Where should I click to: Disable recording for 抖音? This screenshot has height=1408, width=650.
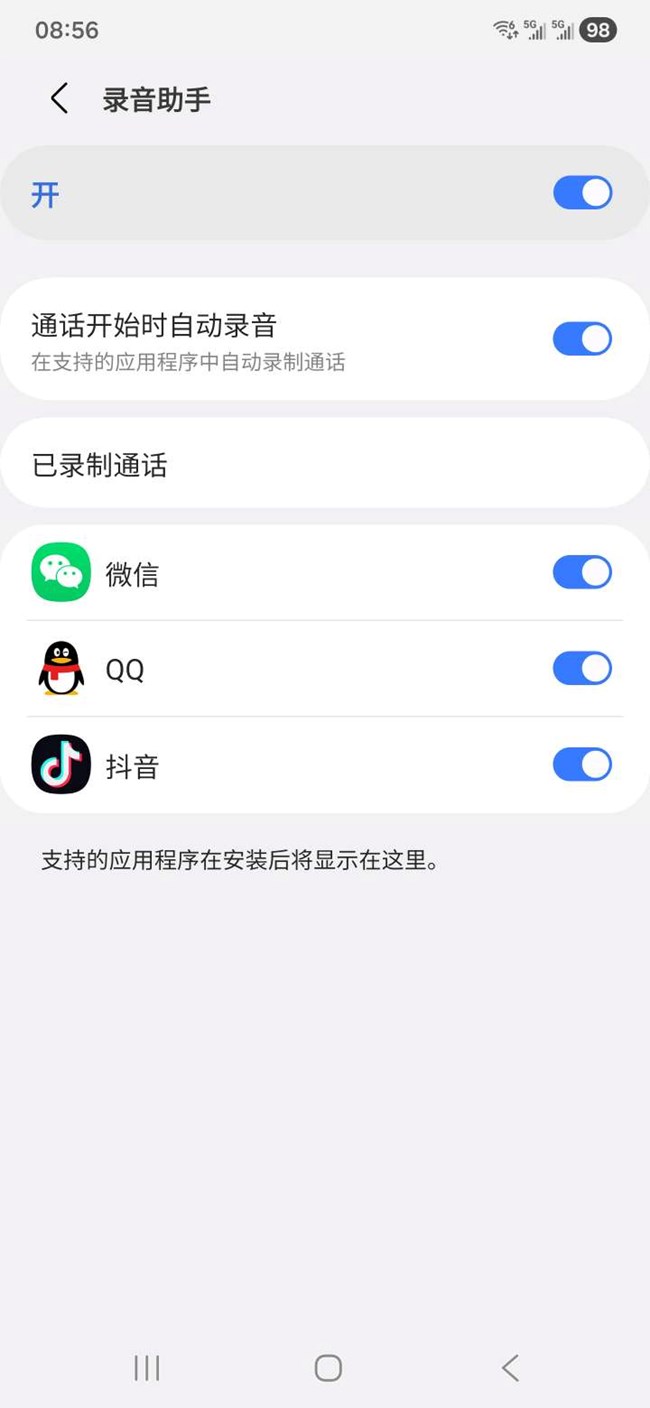(582, 765)
